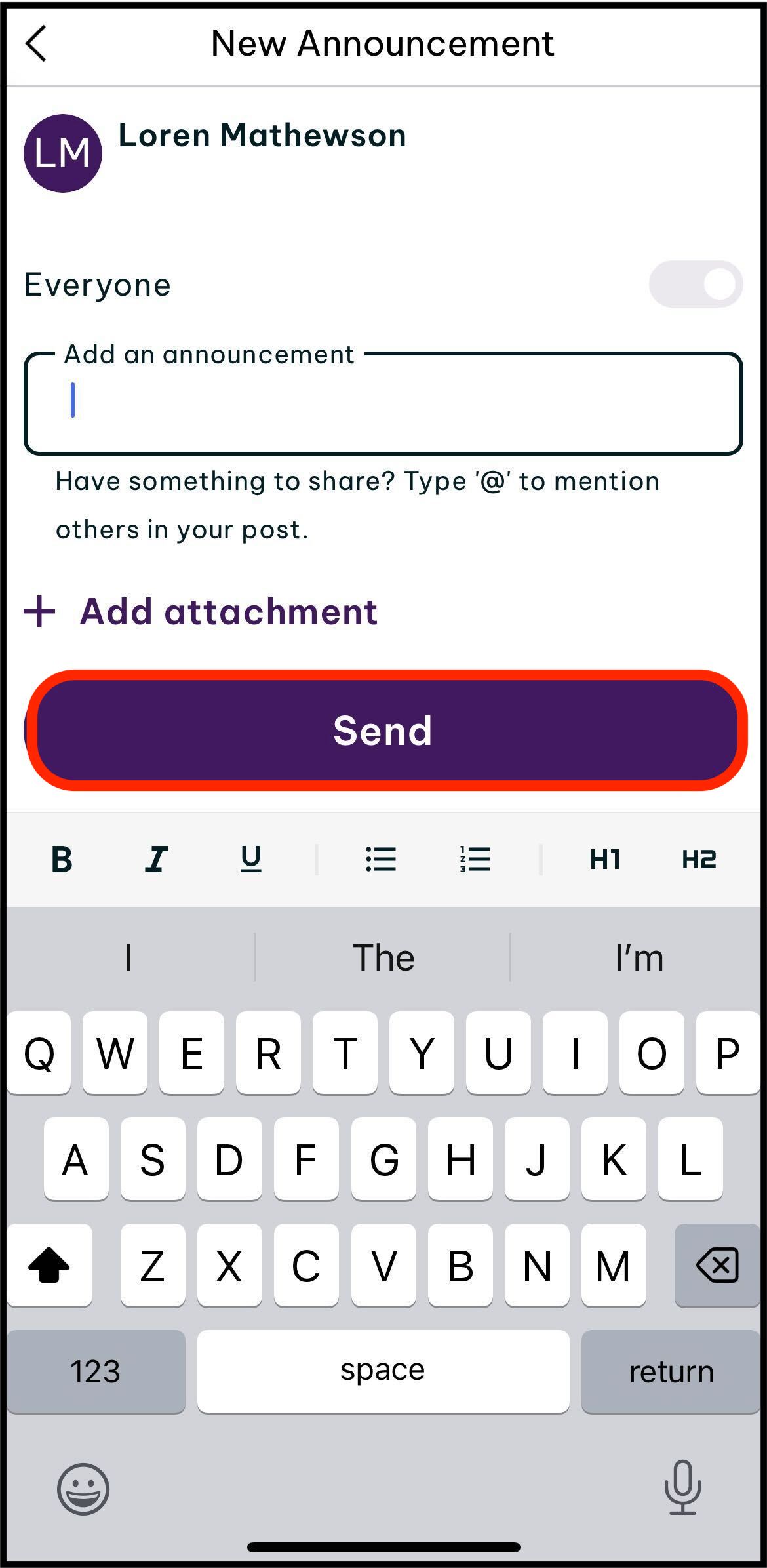Choose the "The" keyboard suggestion
767x1568 pixels.
pyautogui.click(x=383, y=957)
